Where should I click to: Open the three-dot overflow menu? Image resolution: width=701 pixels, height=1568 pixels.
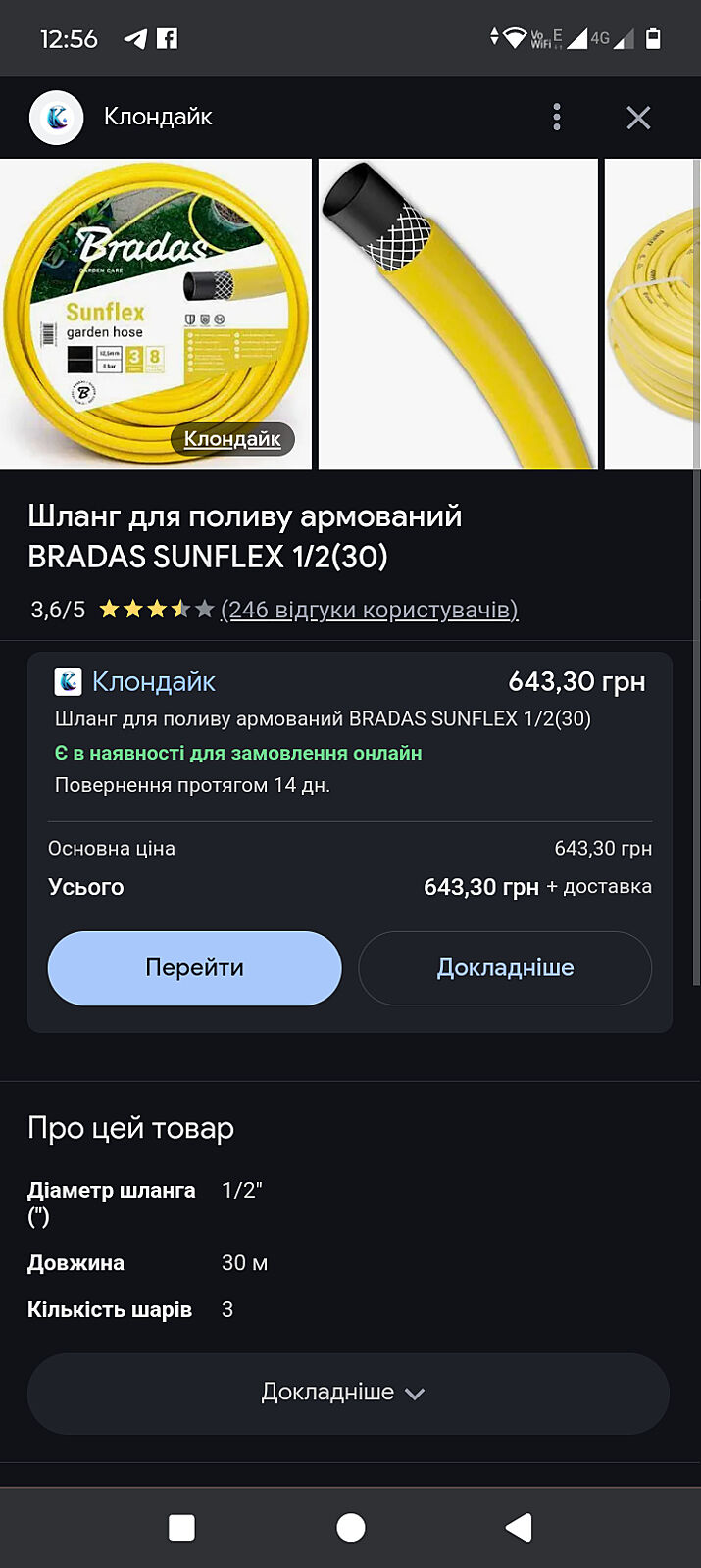click(x=557, y=118)
